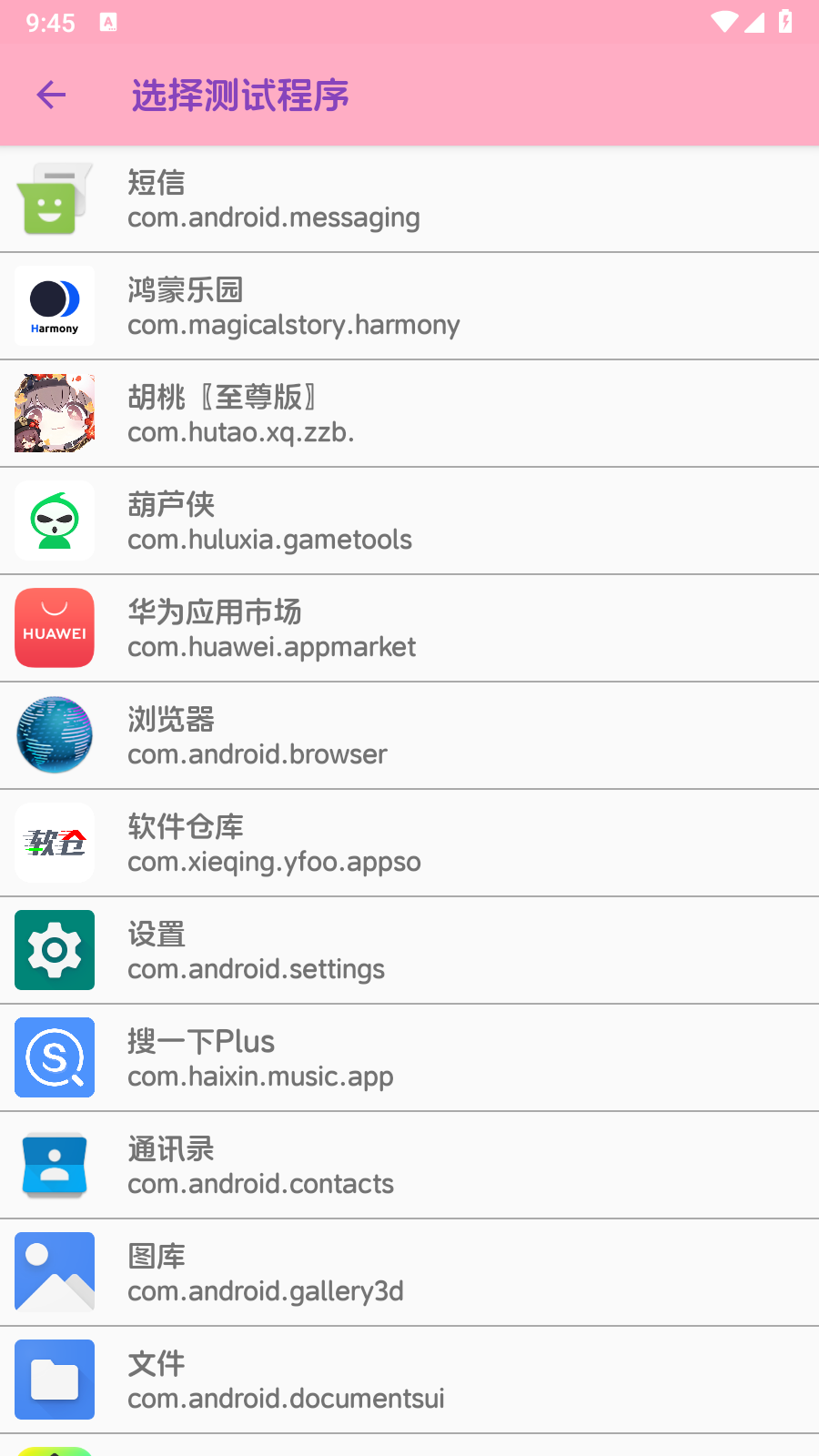This screenshot has width=819, height=1456.
Task: Select the 葫芦侠 gourd mascot icon
Action: [x=54, y=521]
